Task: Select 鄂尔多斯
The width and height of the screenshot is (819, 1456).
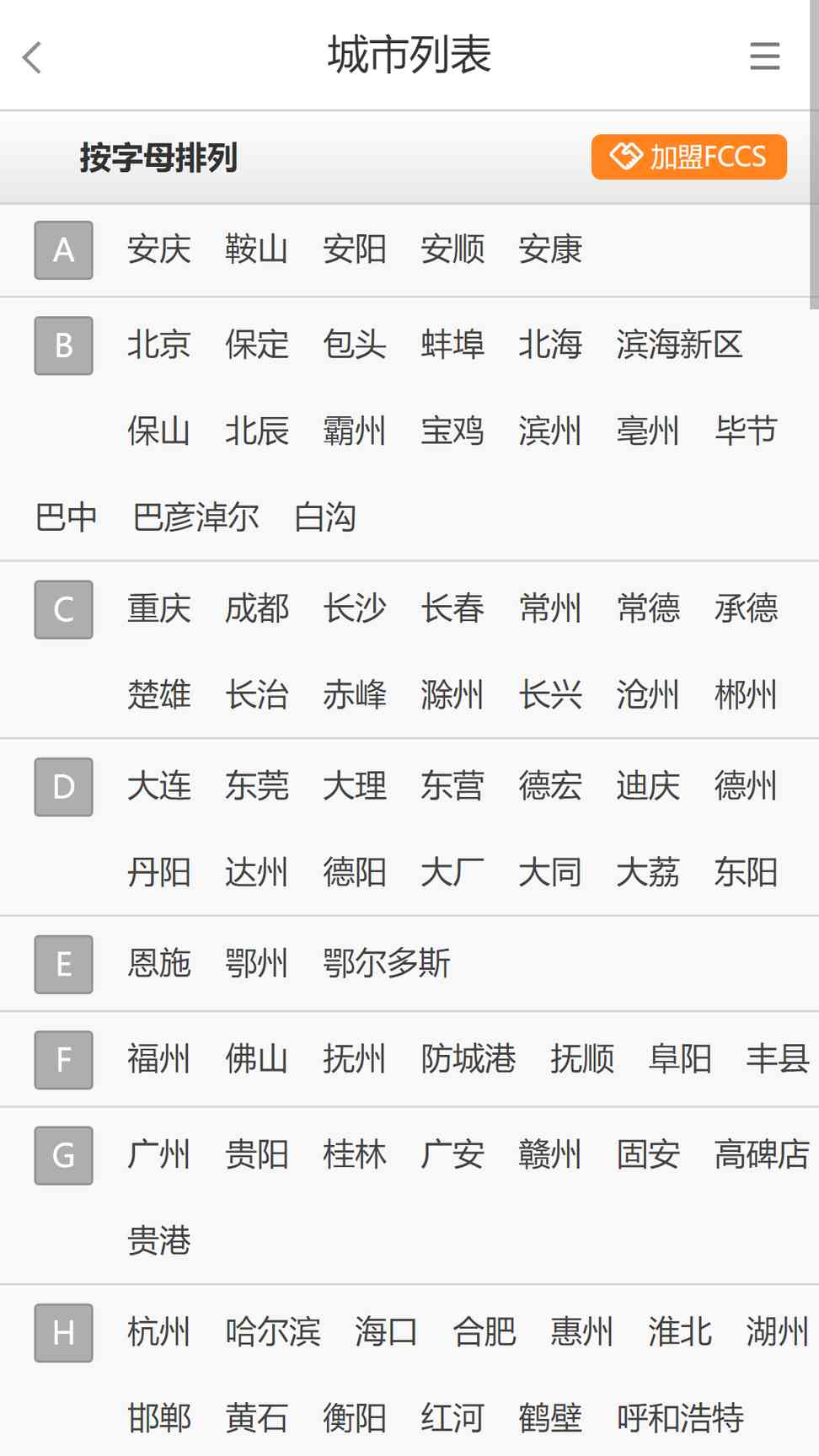Action: 387,963
